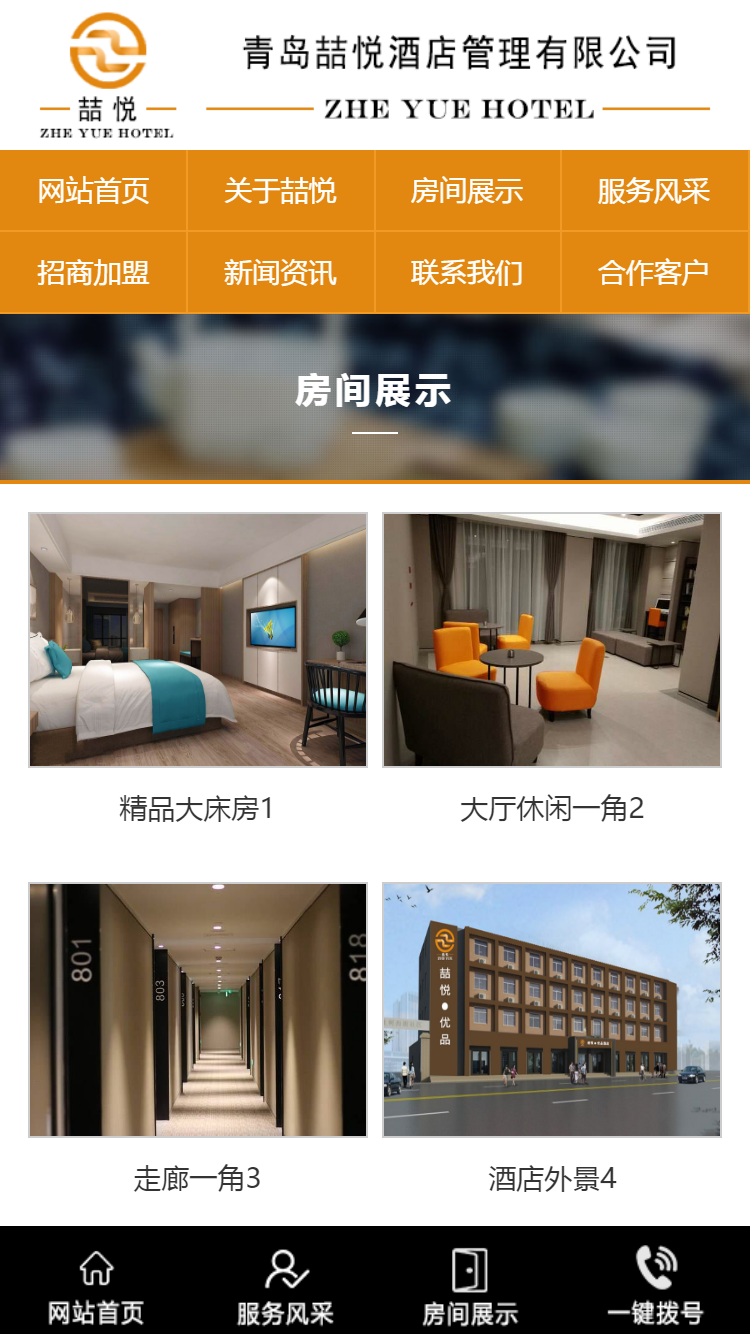Tap the home icon in bottom bar
This screenshot has width=750, height=1334.
coord(97,1264)
